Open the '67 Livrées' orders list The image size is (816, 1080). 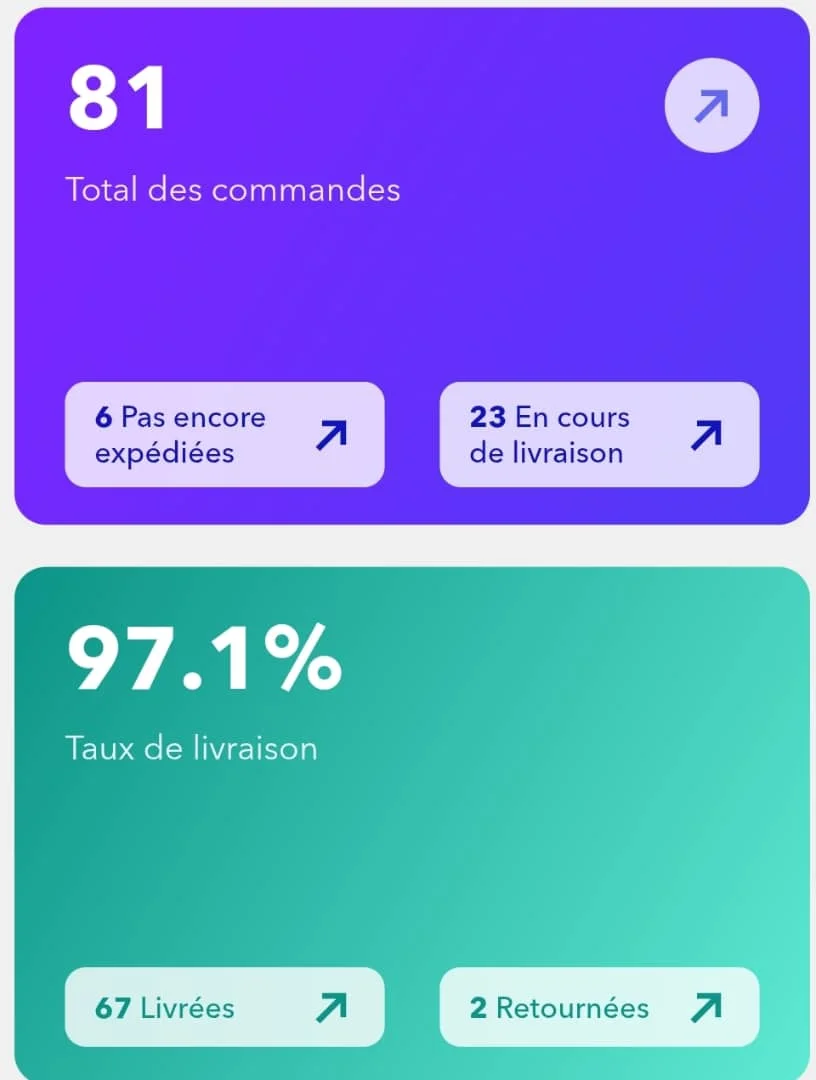pos(224,1007)
